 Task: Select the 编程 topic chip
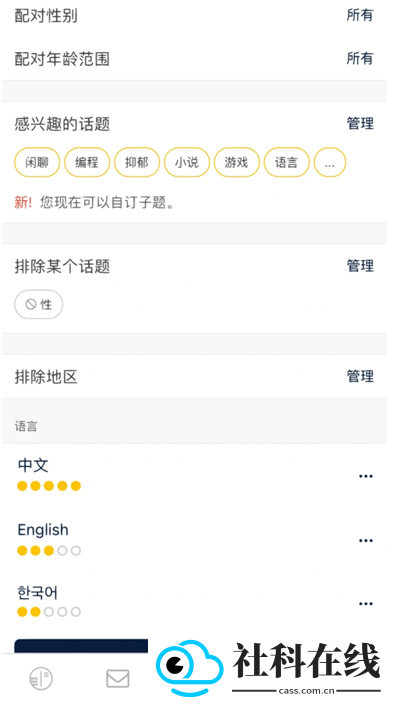[87, 162]
